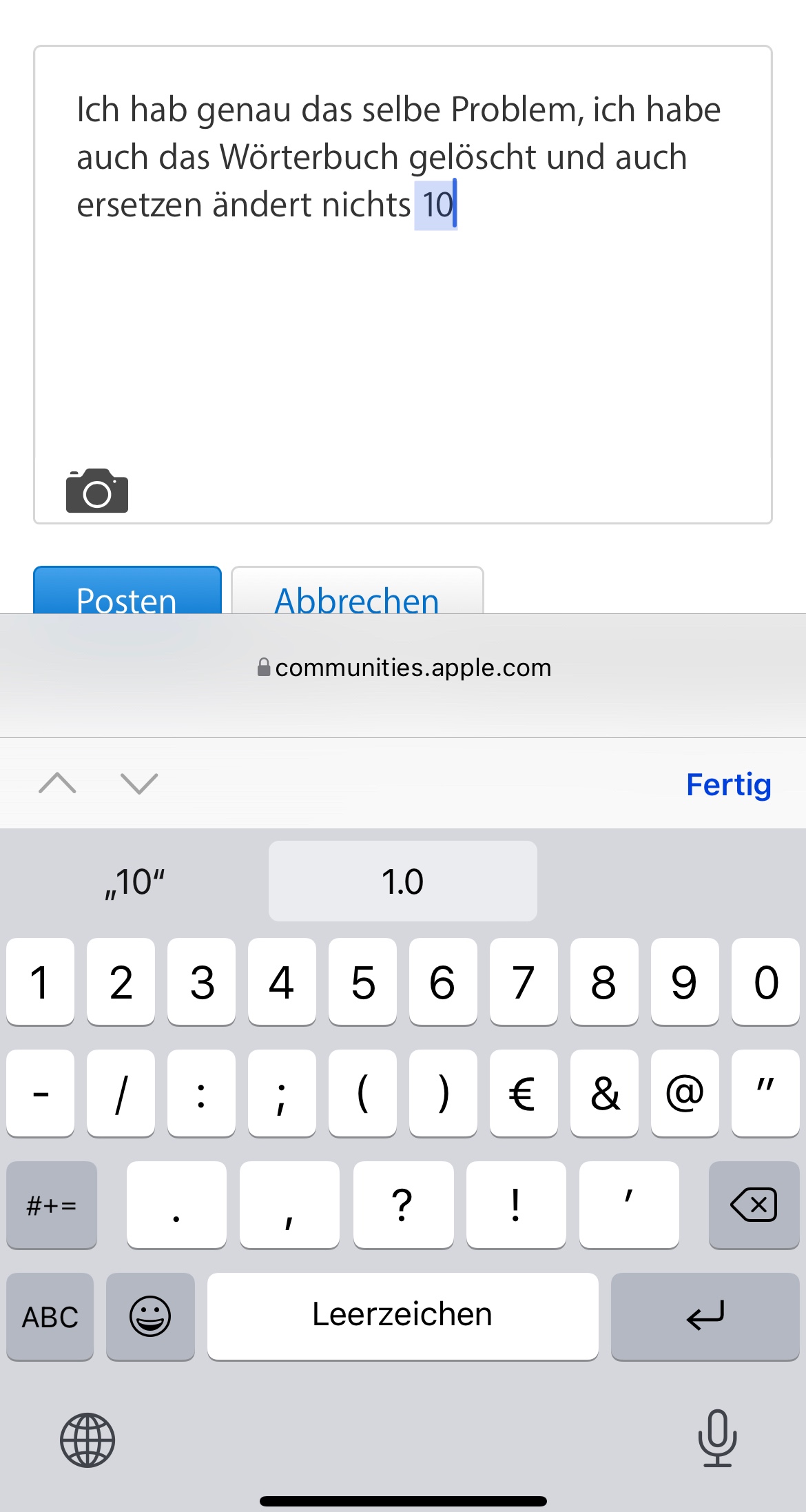Type the € symbol key
Screen dimensions: 806x1512
tap(524, 1094)
